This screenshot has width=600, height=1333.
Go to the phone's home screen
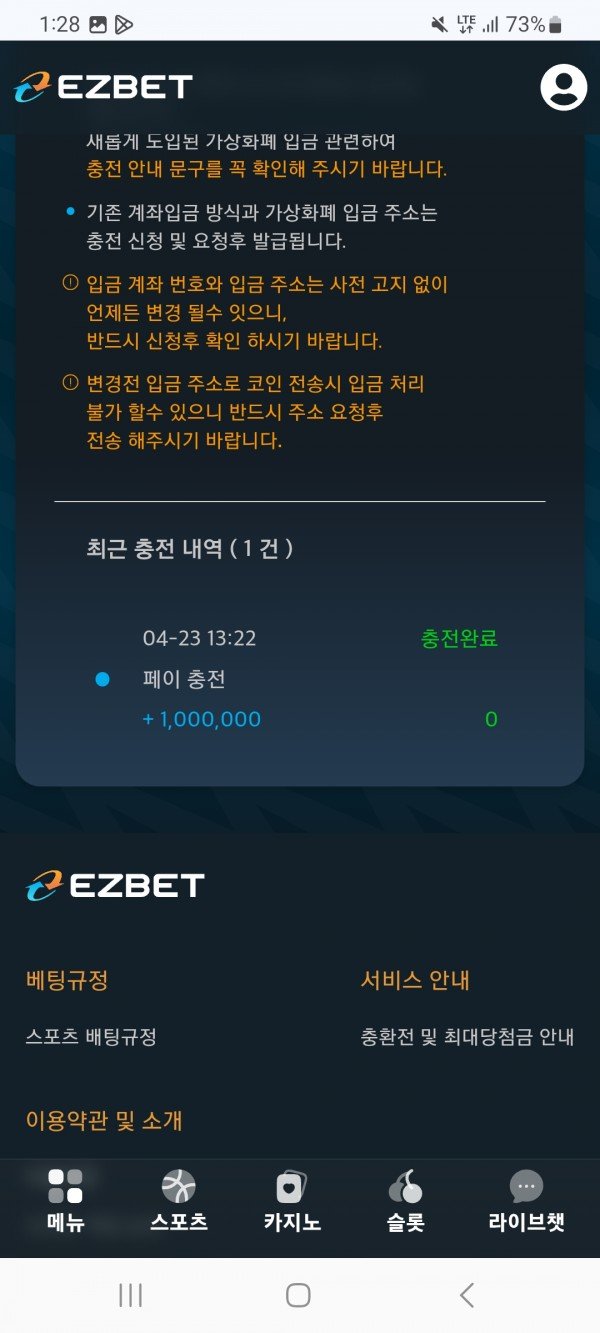pos(298,1296)
